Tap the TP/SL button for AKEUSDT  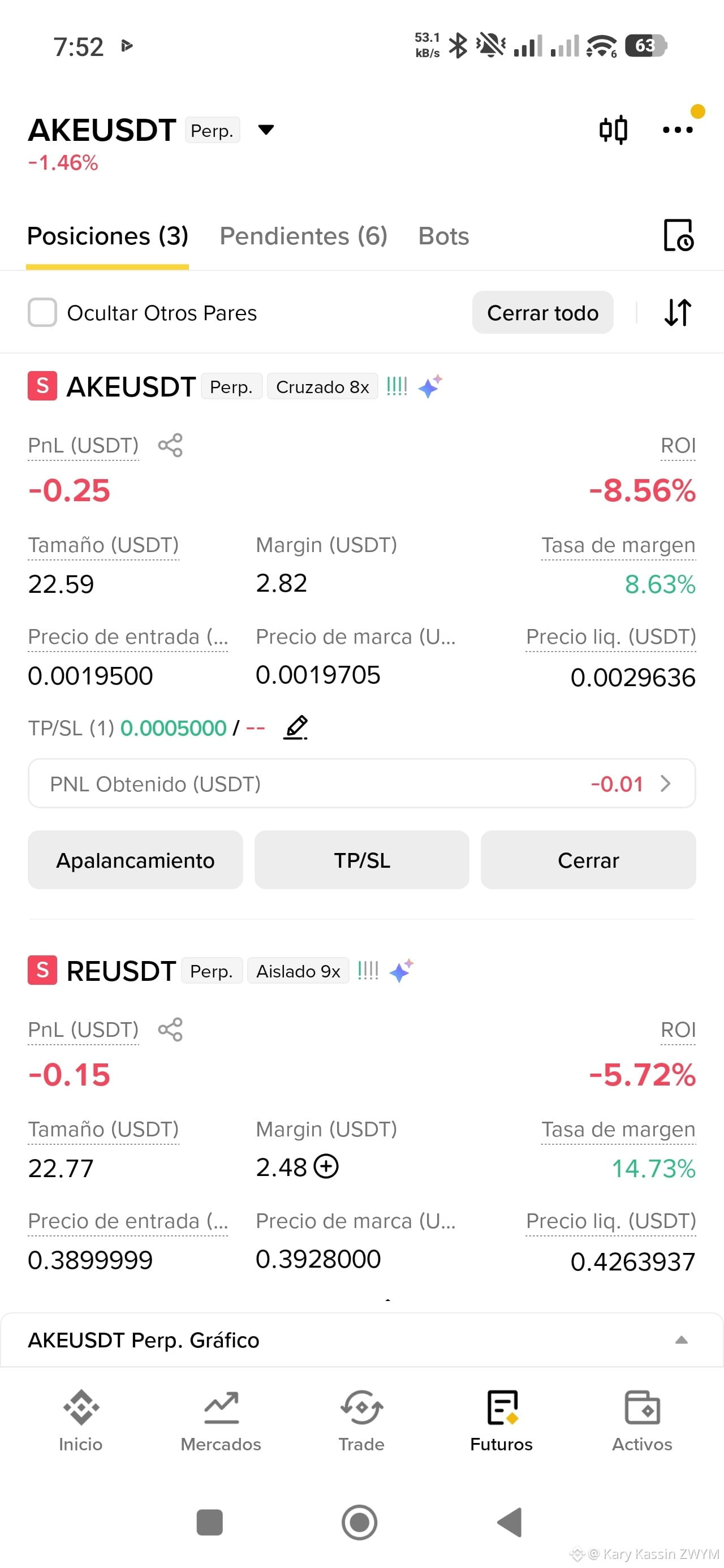(x=361, y=860)
